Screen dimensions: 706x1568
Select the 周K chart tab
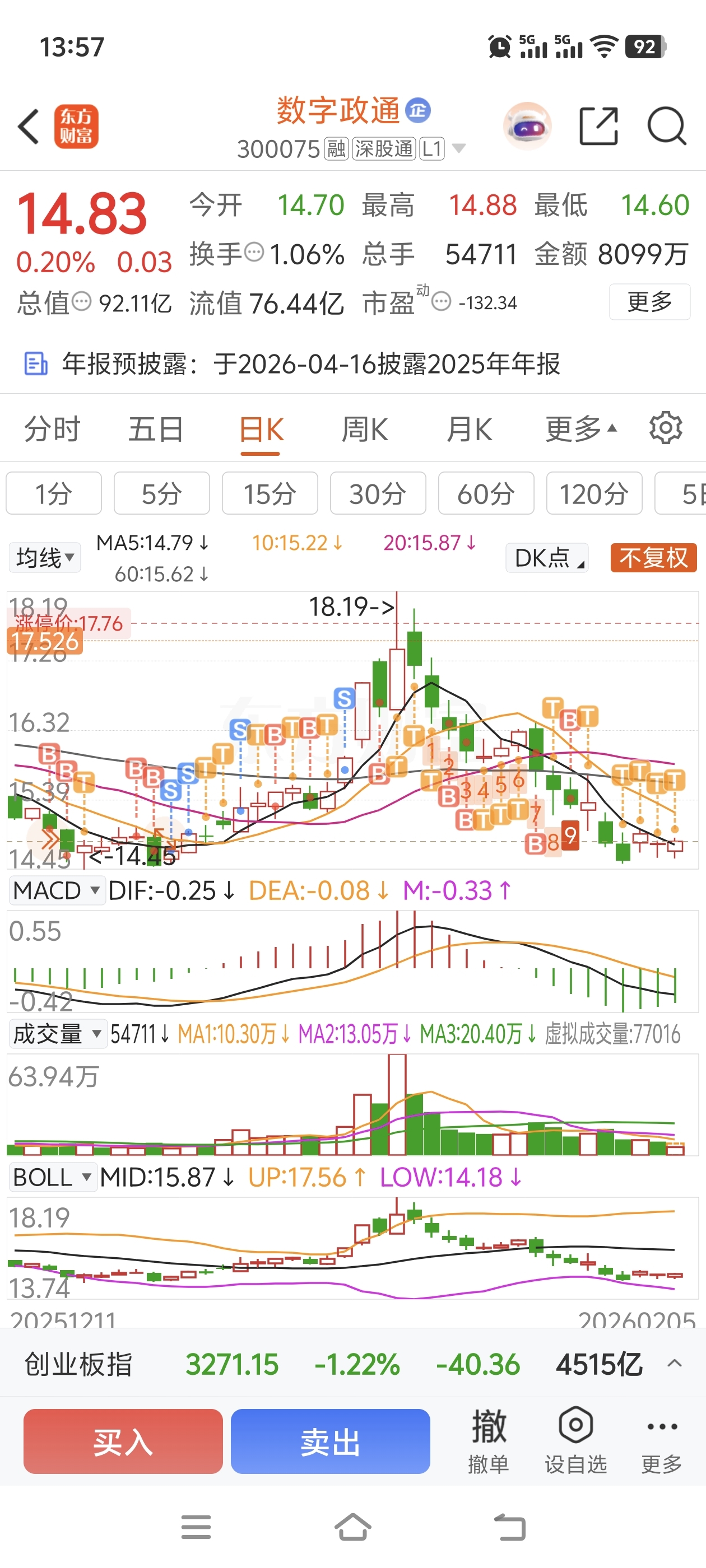[x=364, y=430]
